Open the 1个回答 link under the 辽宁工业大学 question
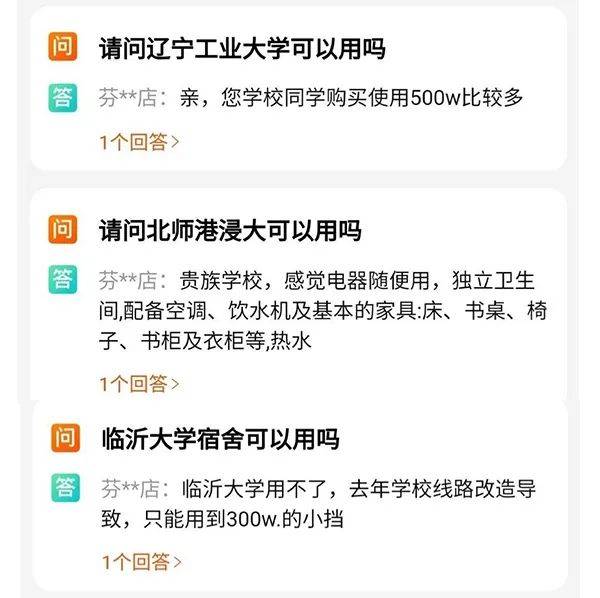The image size is (600, 598). (x=139, y=142)
